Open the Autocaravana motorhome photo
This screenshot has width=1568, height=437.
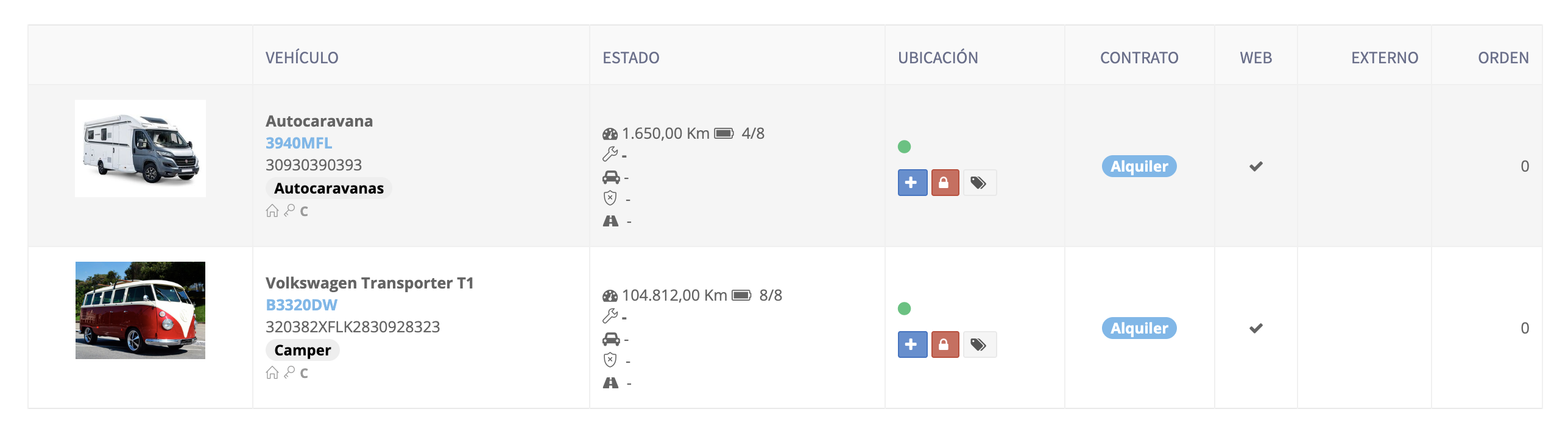pos(140,149)
